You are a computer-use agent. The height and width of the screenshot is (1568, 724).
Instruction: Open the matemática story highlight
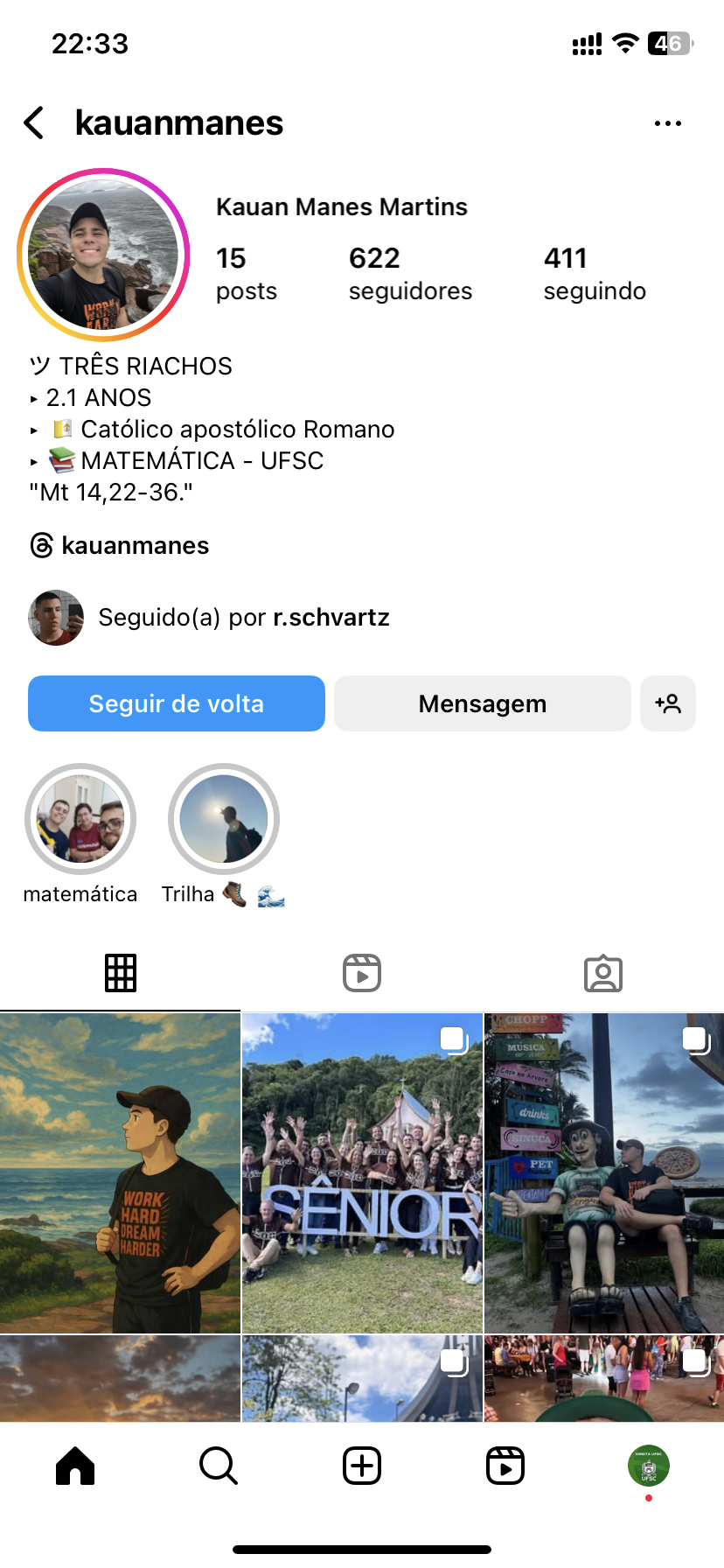(80, 820)
